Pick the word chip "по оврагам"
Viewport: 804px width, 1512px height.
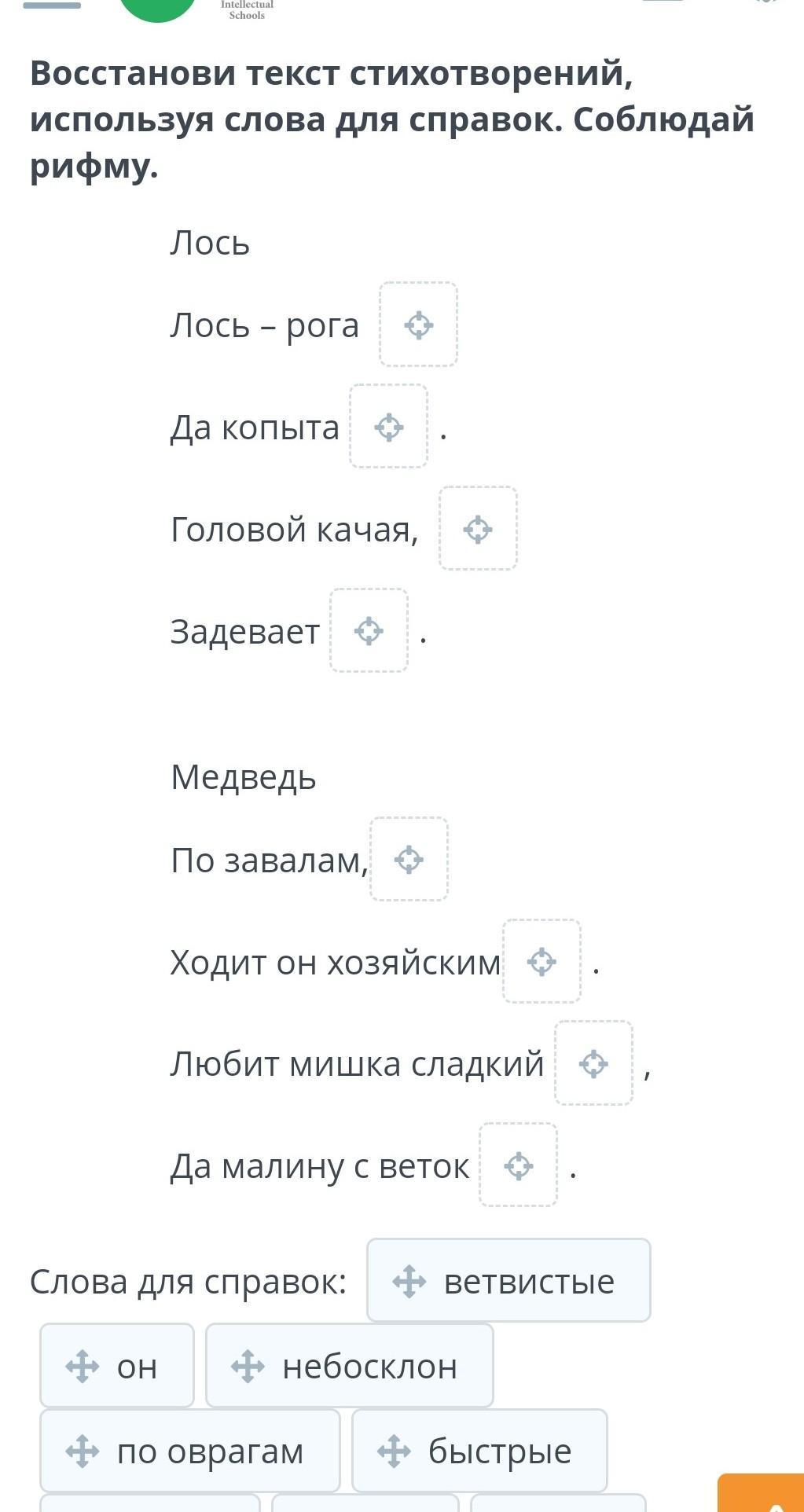click(x=190, y=1451)
